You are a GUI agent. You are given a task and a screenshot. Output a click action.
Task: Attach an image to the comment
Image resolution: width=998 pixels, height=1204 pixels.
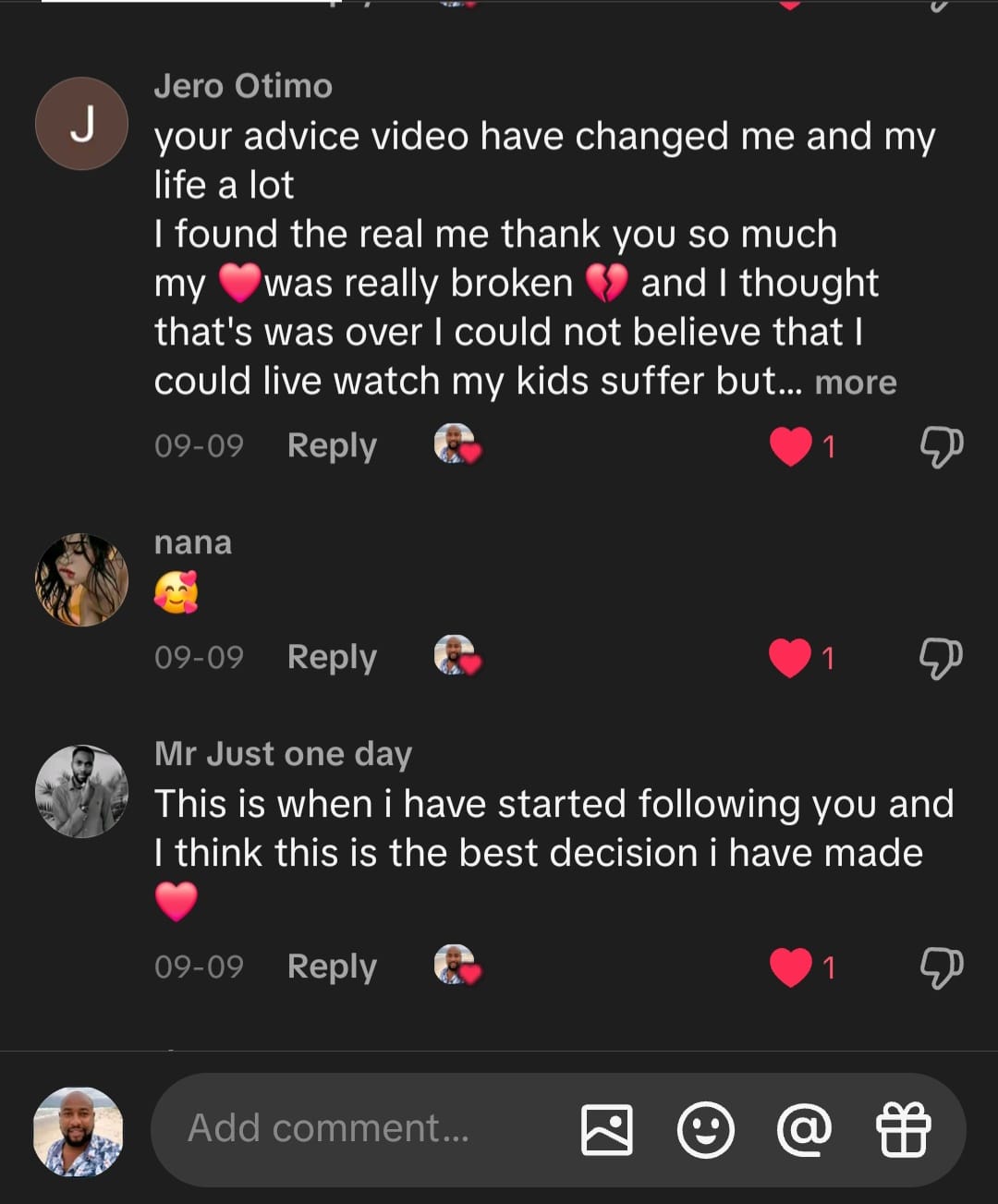point(607,1129)
